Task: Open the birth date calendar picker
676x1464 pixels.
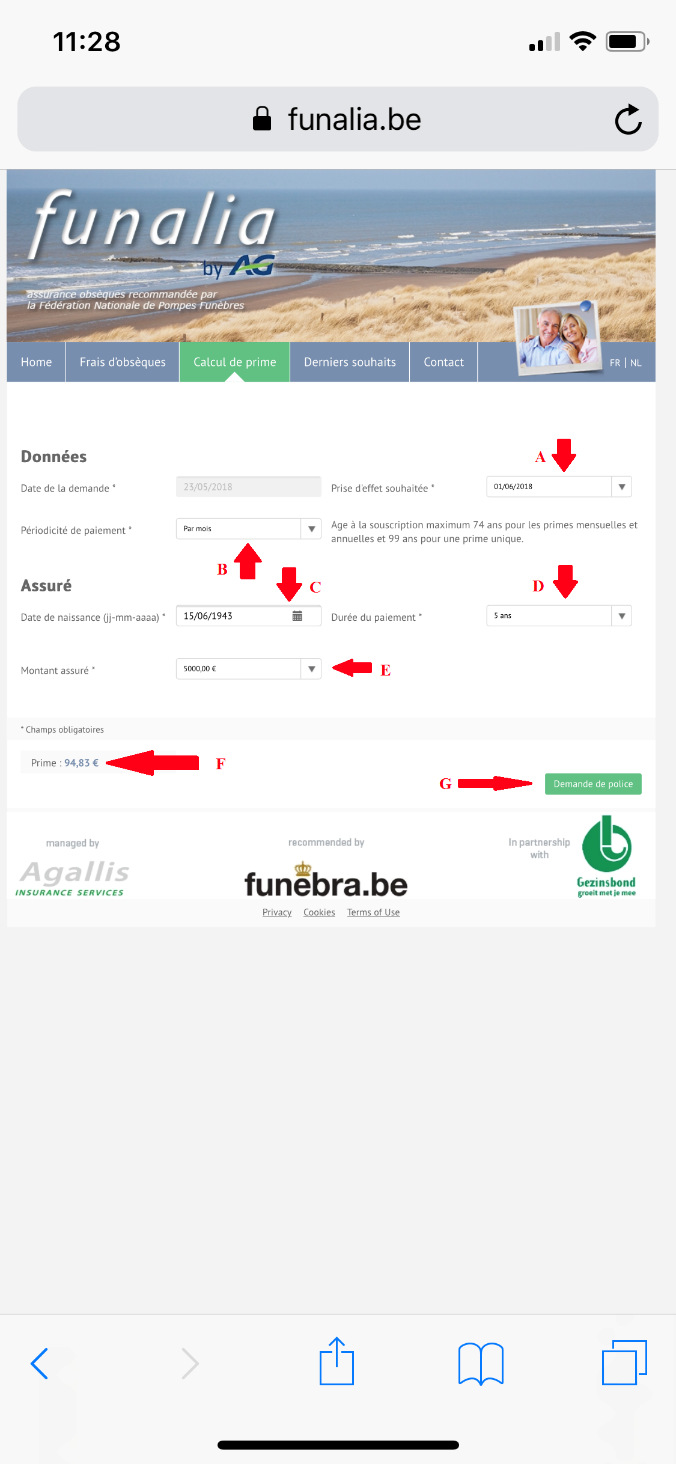Action: (x=297, y=616)
